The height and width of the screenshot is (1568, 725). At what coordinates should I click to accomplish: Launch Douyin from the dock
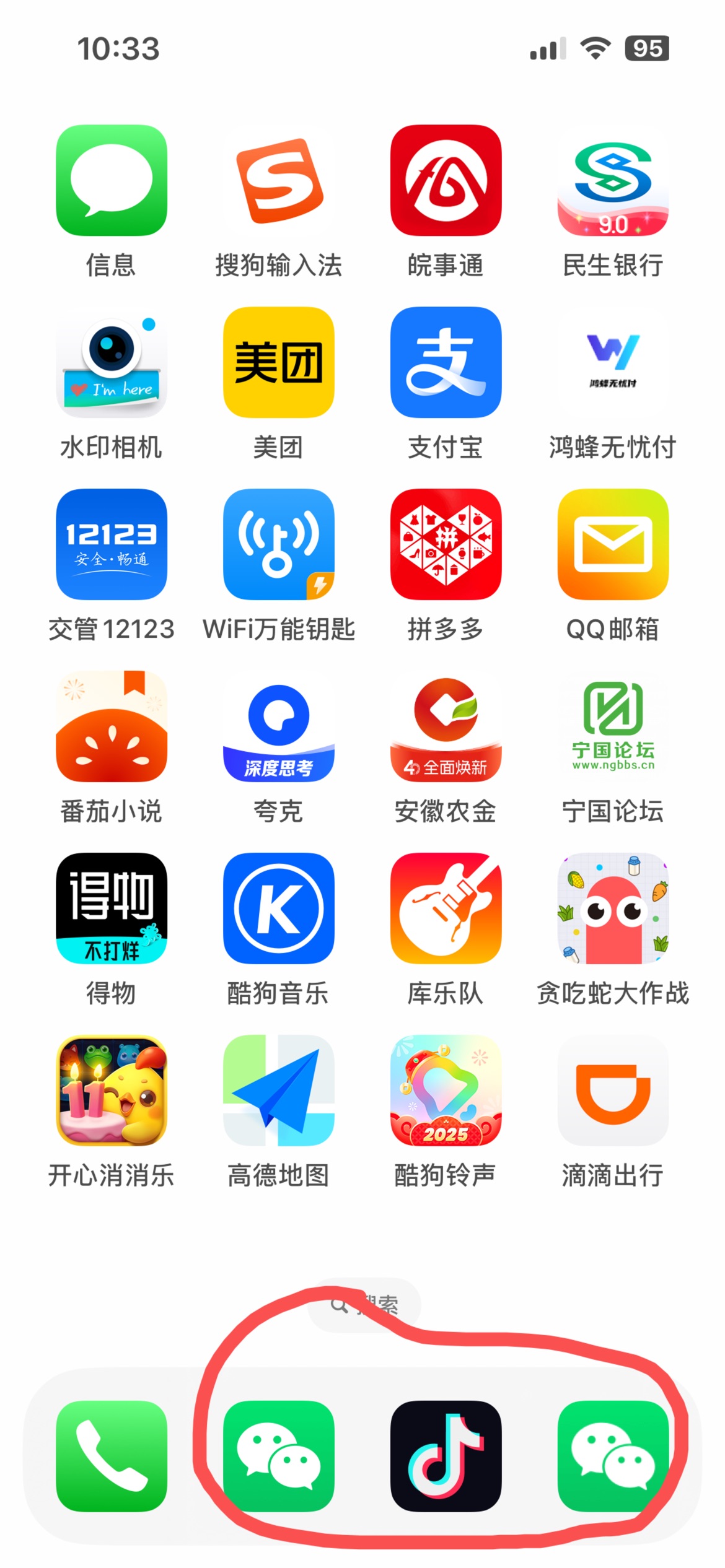pyautogui.click(x=446, y=1456)
